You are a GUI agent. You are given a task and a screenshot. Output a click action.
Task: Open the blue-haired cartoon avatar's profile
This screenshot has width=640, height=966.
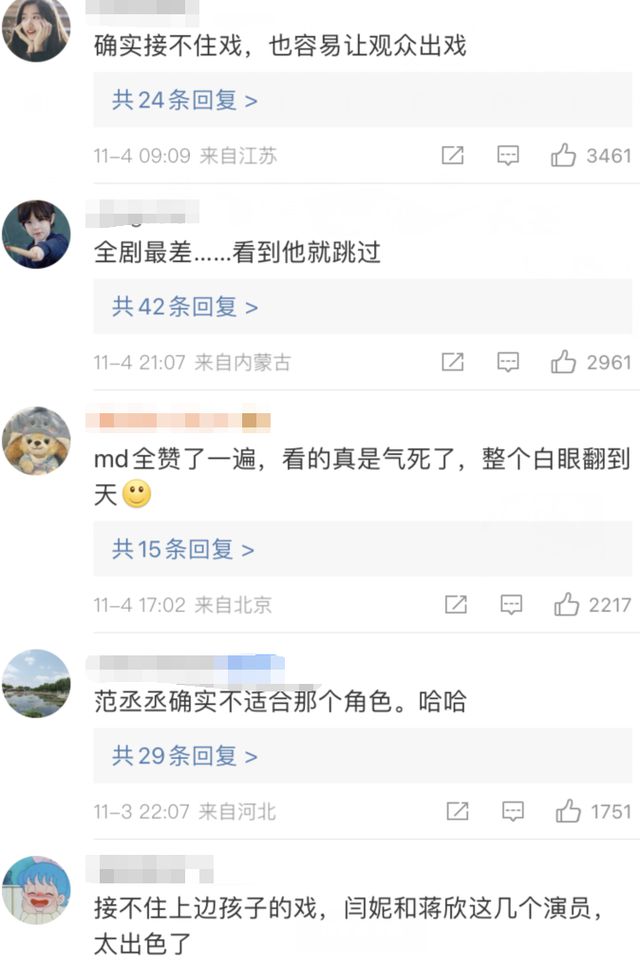(x=36, y=890)
